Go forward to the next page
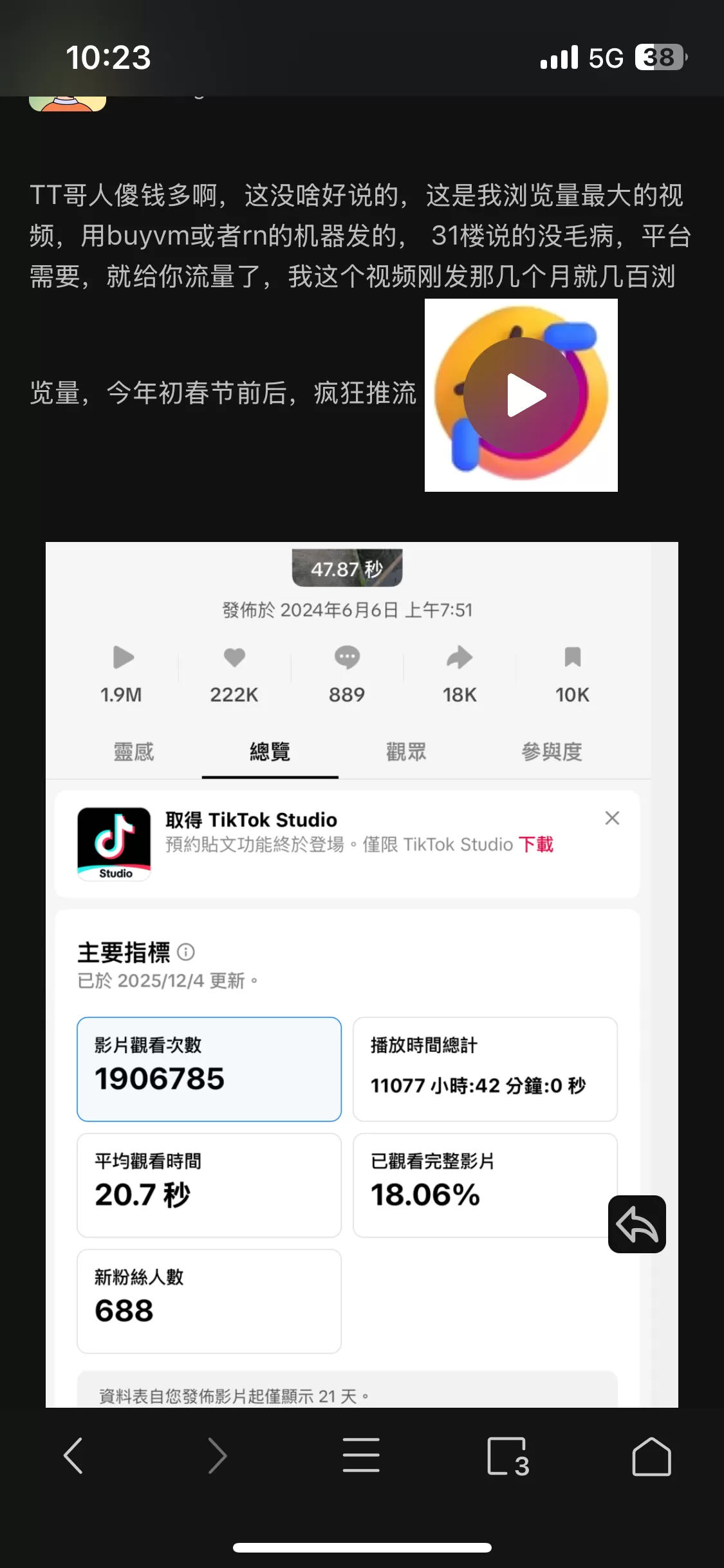The image size is (724, 1568). [x=218, y=1456]
